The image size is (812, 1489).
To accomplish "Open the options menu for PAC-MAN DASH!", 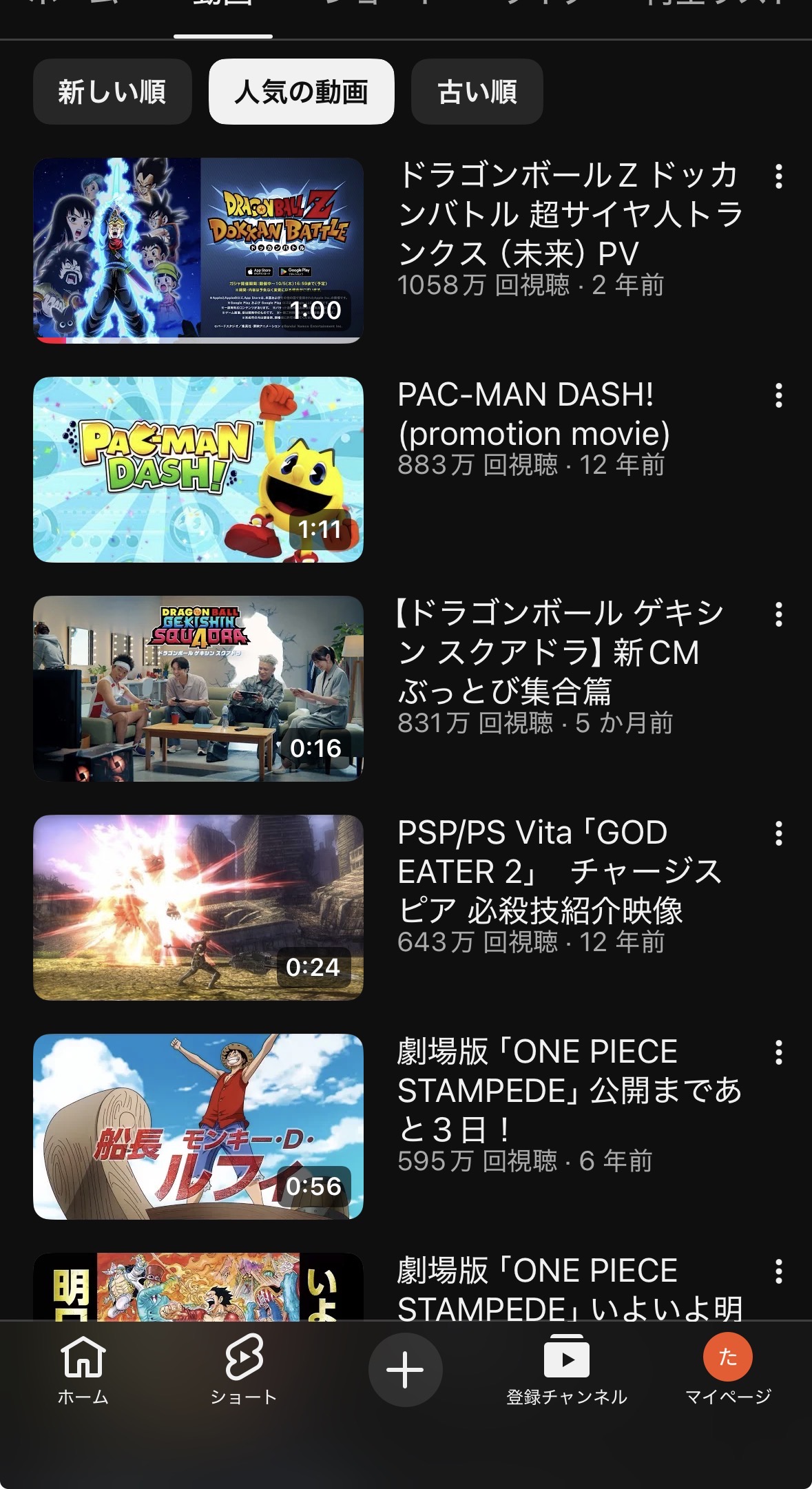I will click(x=778, y=396).
